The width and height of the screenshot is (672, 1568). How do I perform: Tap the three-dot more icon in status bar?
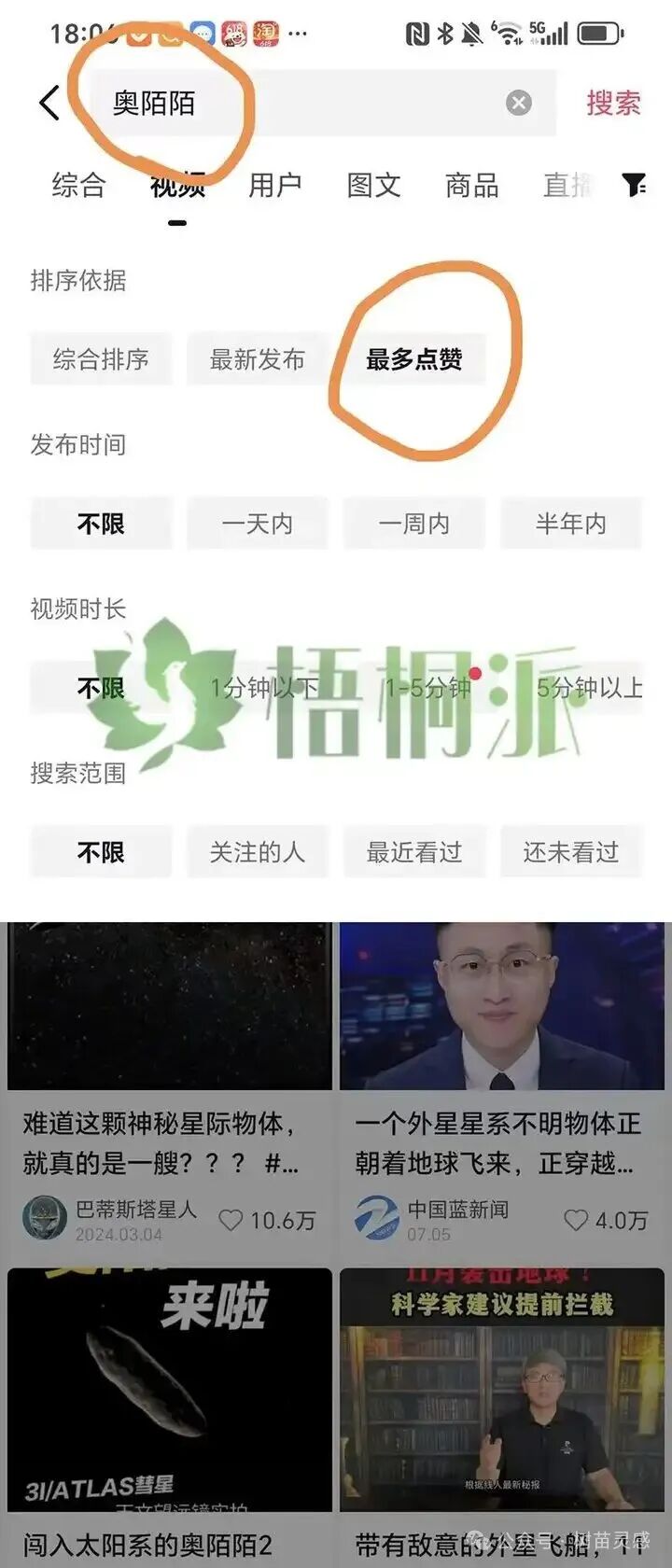coord(297,33)
